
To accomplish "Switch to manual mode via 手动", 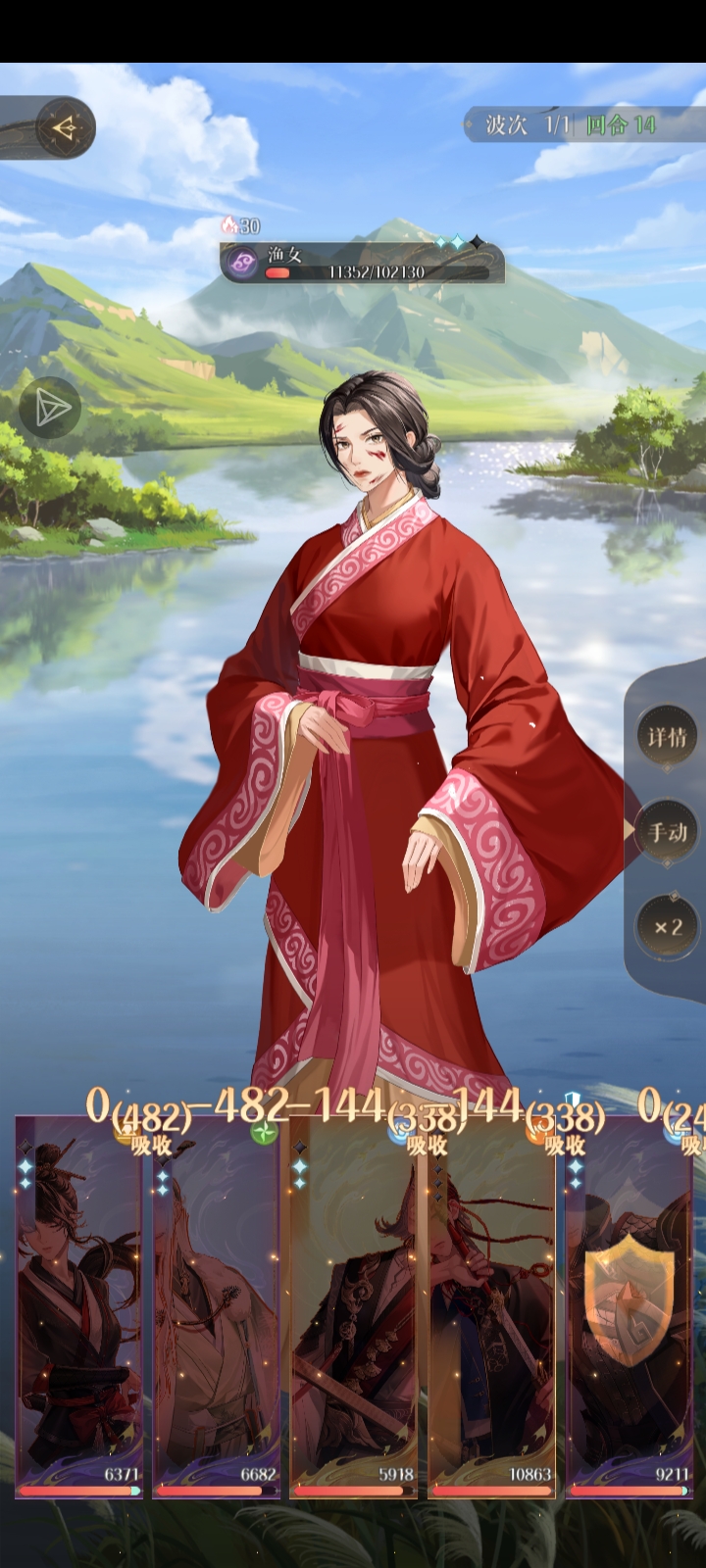I will 667,832.
